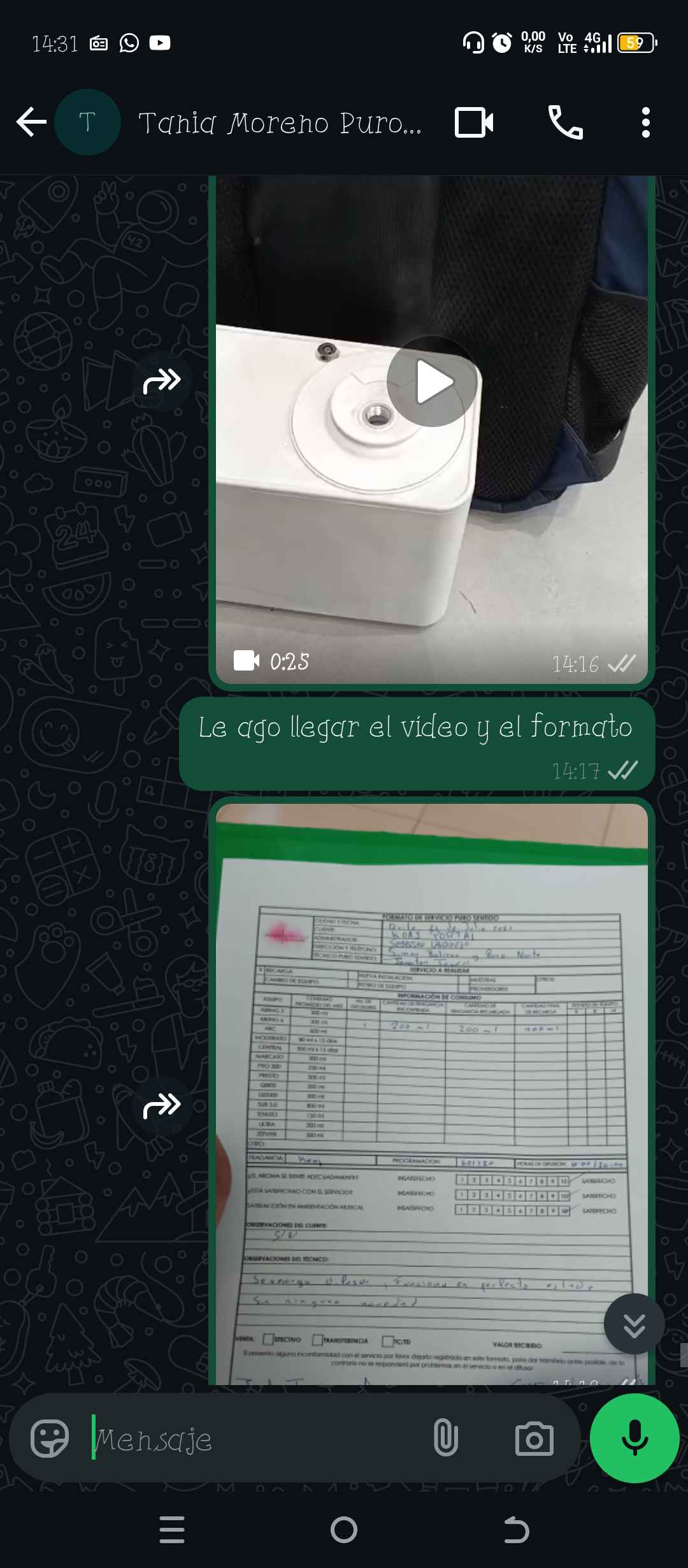Attach a file with the paperclip
The width and height of the screenshot is (688, 1568).
[445, 1439]
